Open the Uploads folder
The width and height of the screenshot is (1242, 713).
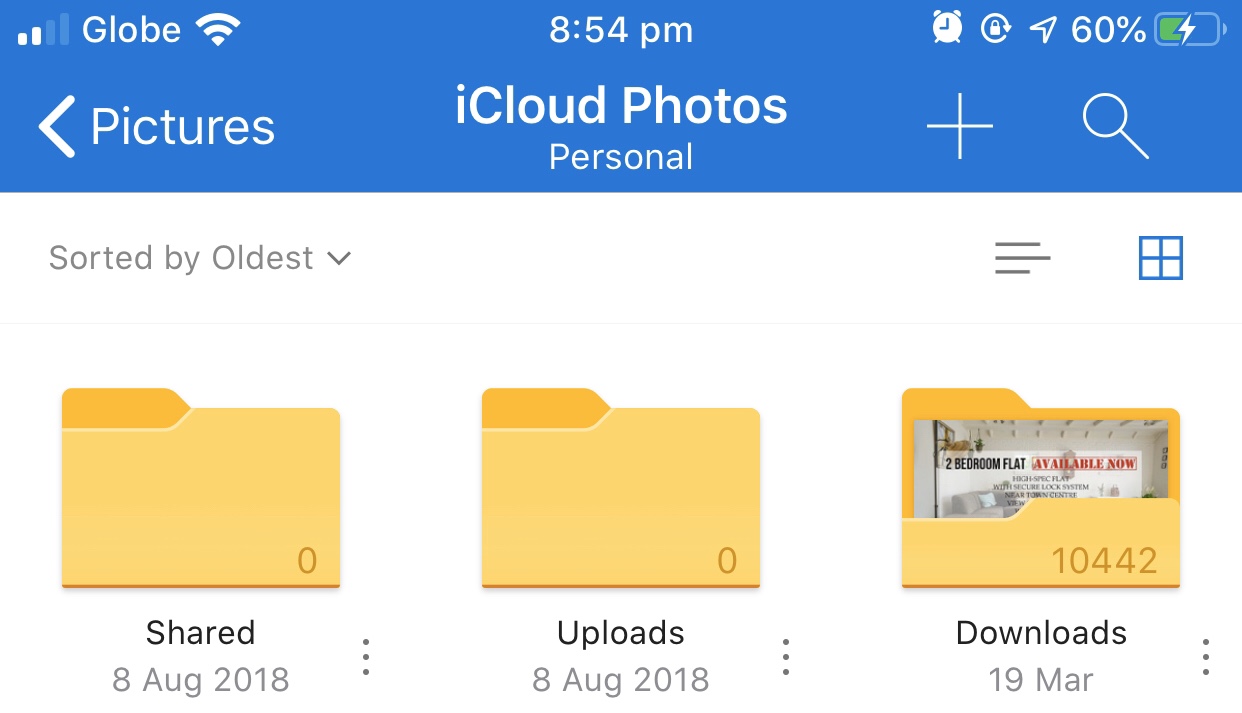[621, 488]
